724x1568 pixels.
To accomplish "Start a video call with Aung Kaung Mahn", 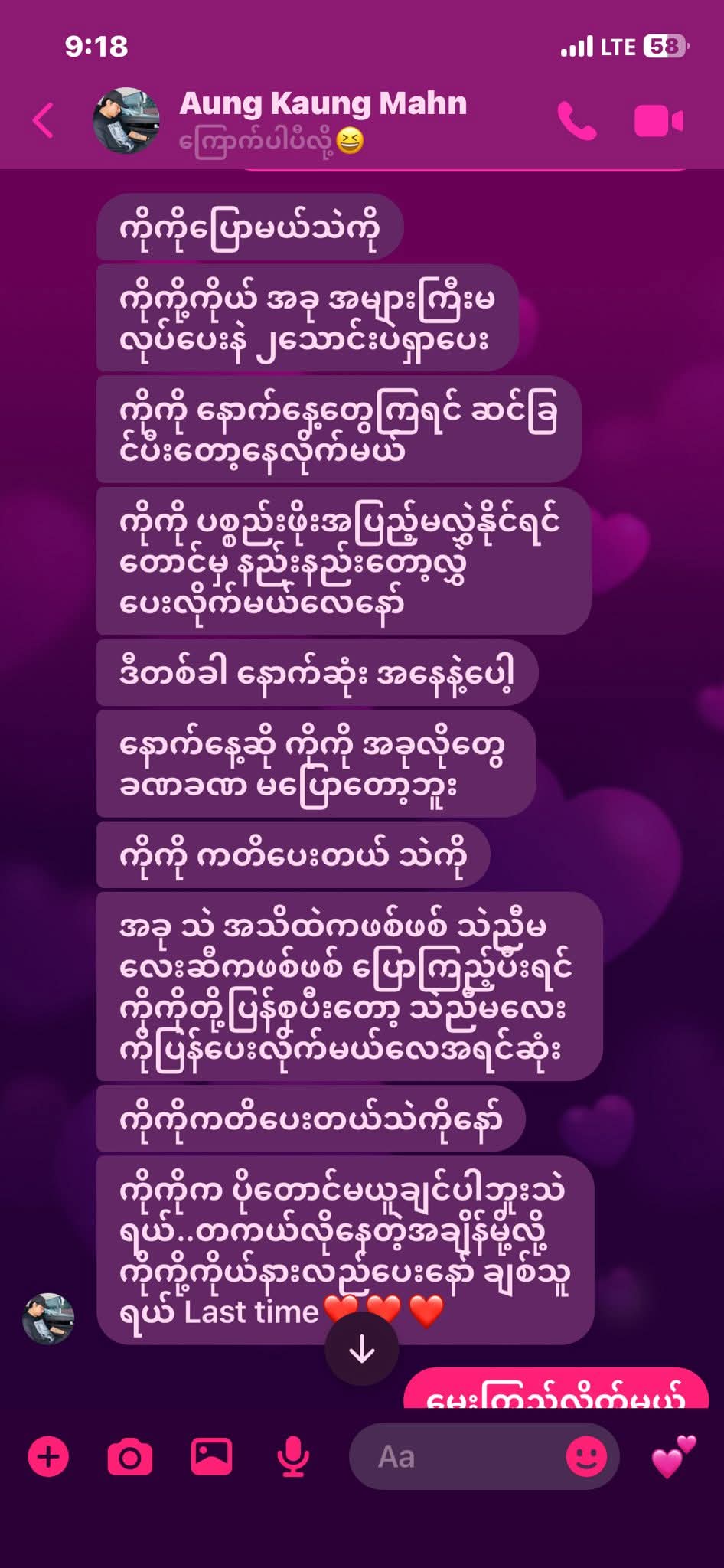I will coord(658,121).
